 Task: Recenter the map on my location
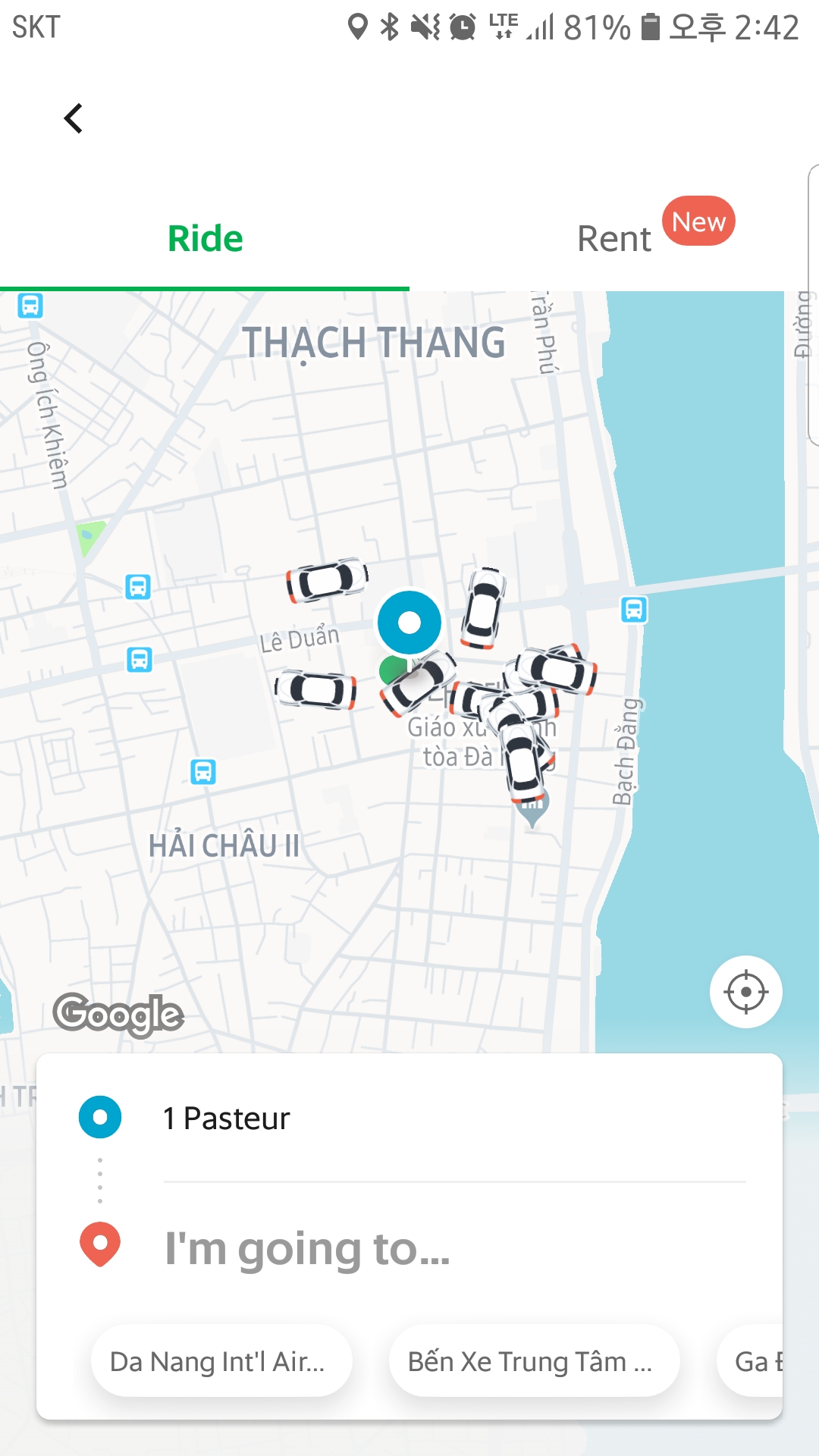[746, 992]
